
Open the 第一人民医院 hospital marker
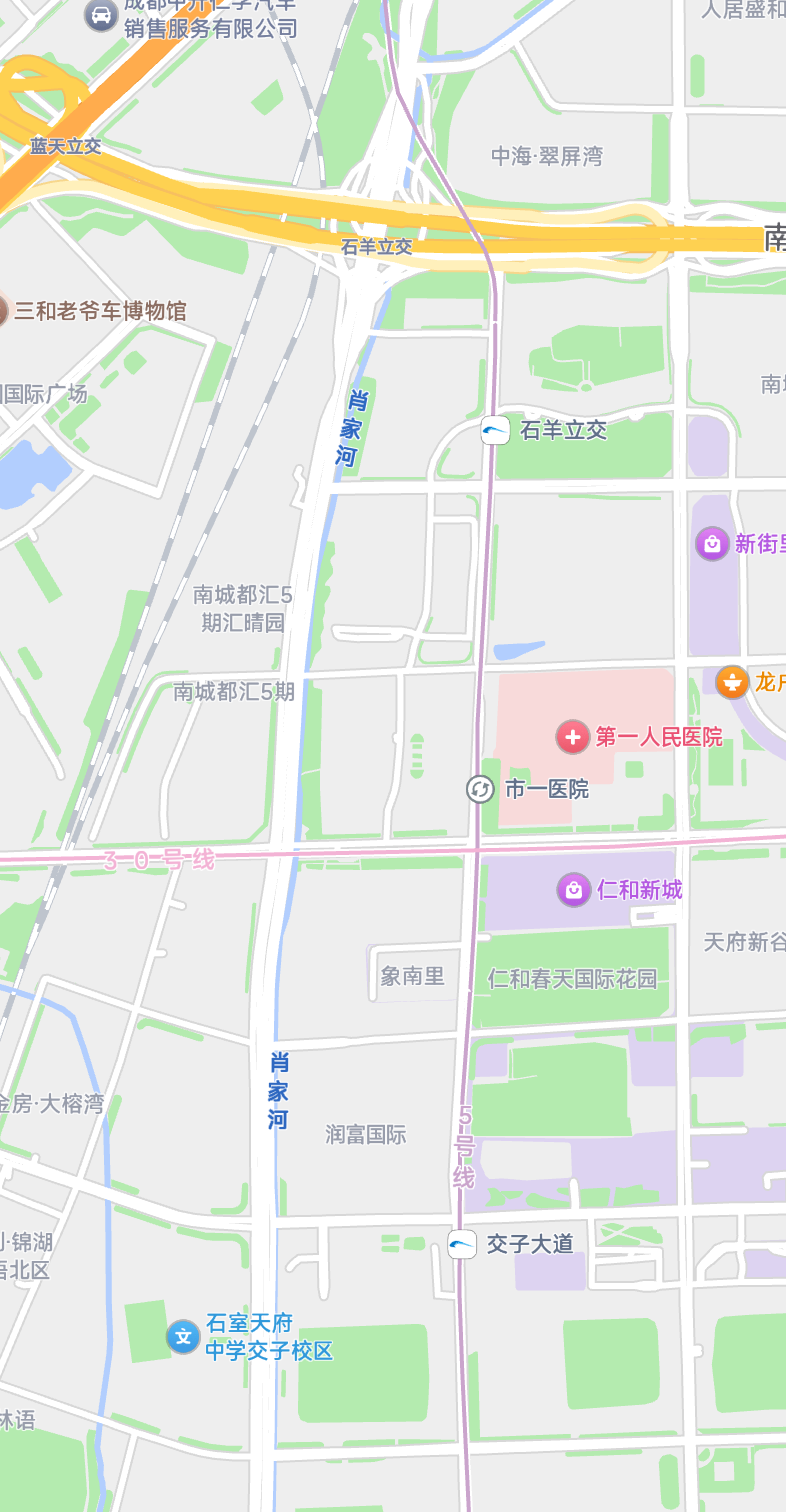[x=573, y=737]
